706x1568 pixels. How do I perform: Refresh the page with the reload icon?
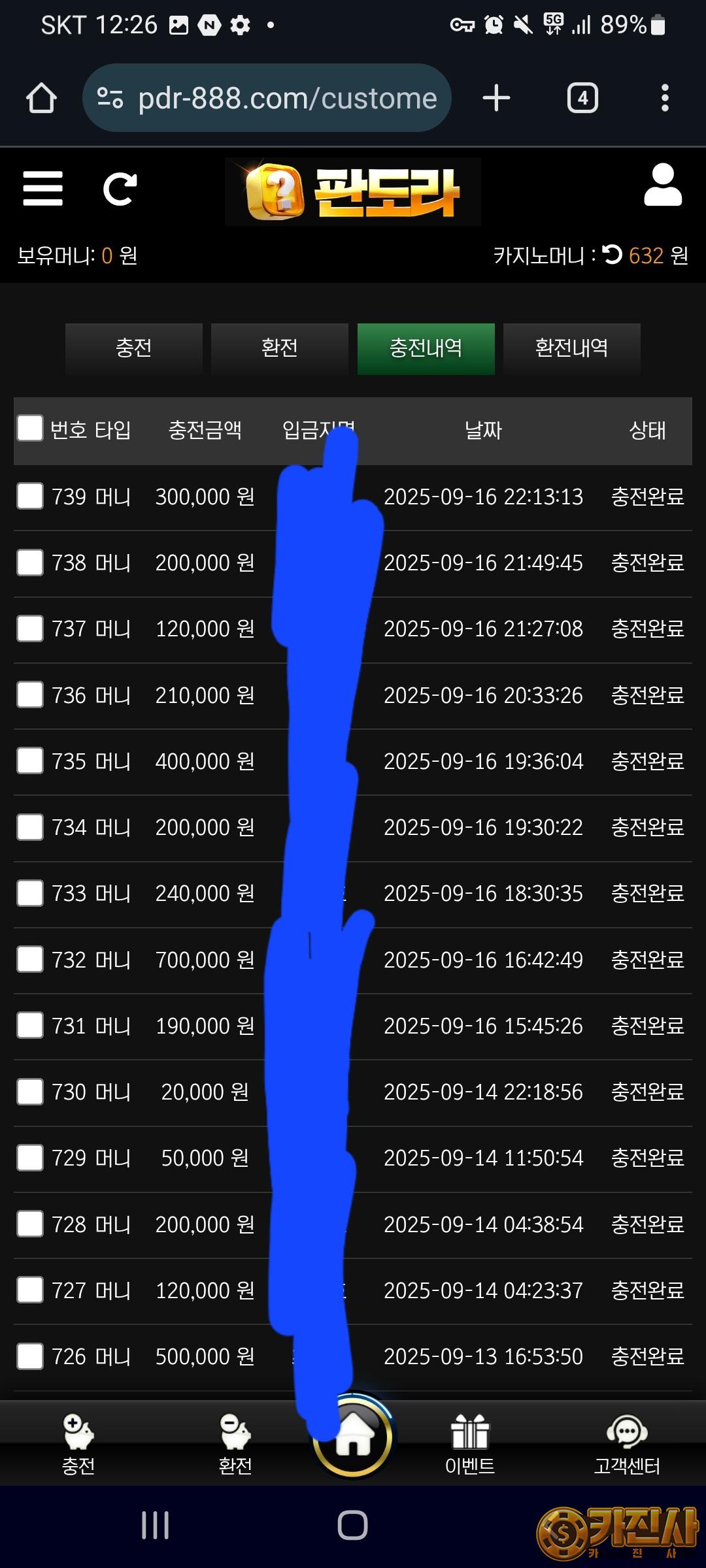point(120,189)
